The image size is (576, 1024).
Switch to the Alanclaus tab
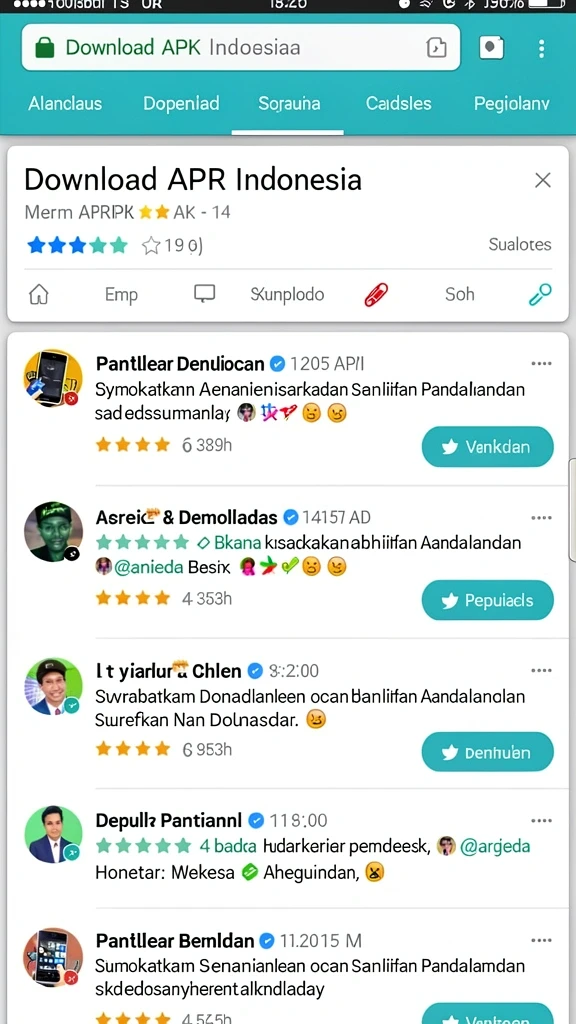click(x=65, y=103)
